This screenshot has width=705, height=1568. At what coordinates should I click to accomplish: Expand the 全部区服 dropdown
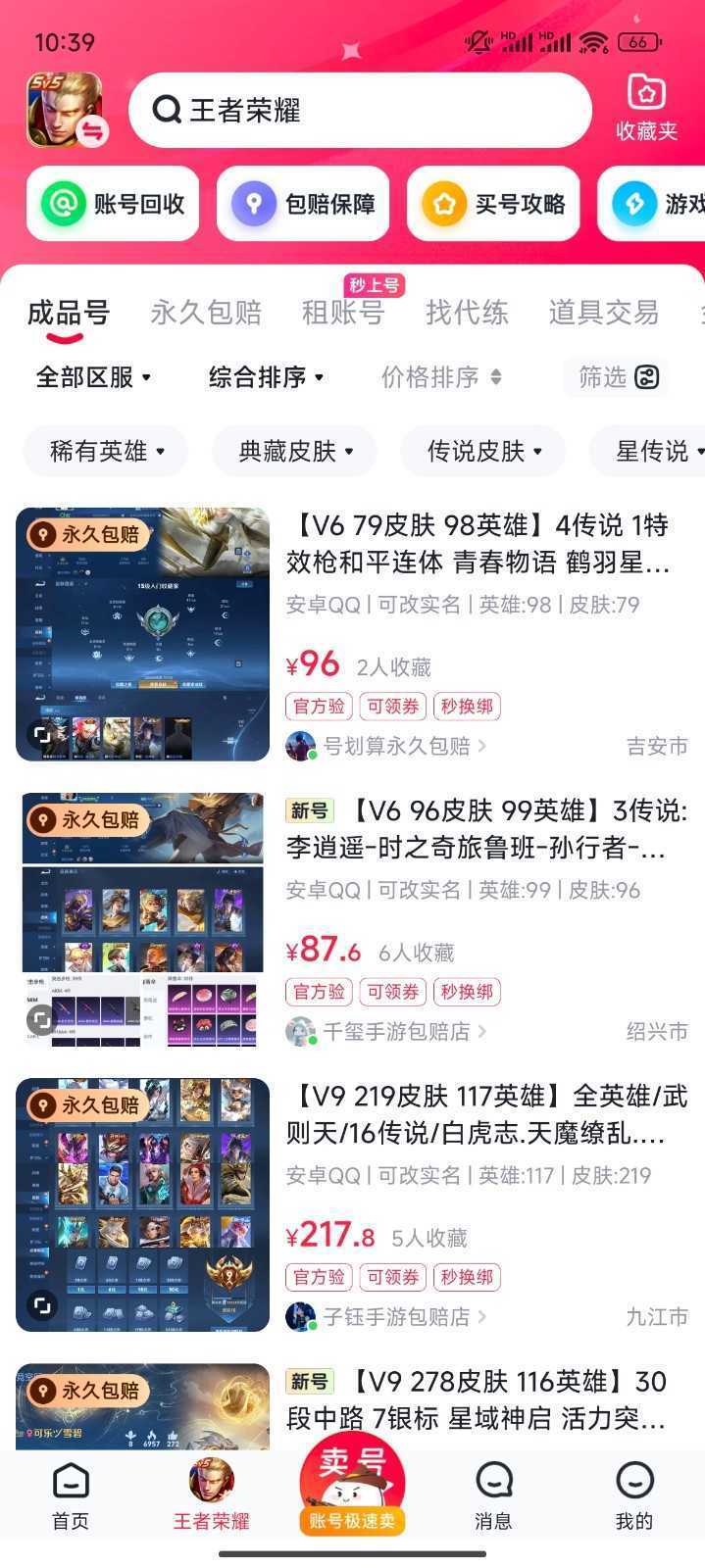coord(94,377)
